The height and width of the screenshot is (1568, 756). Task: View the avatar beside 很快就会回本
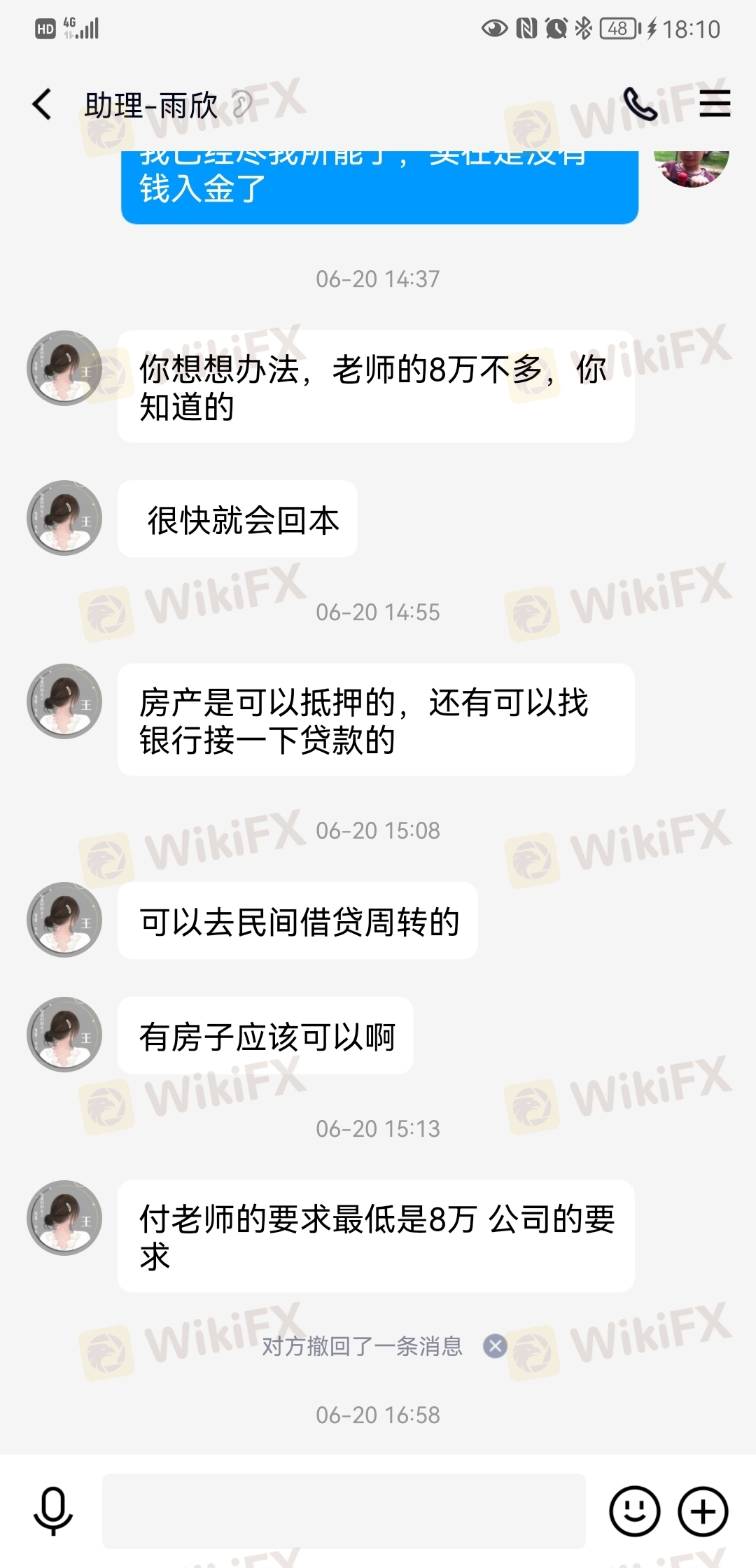(x=64, y=518)
